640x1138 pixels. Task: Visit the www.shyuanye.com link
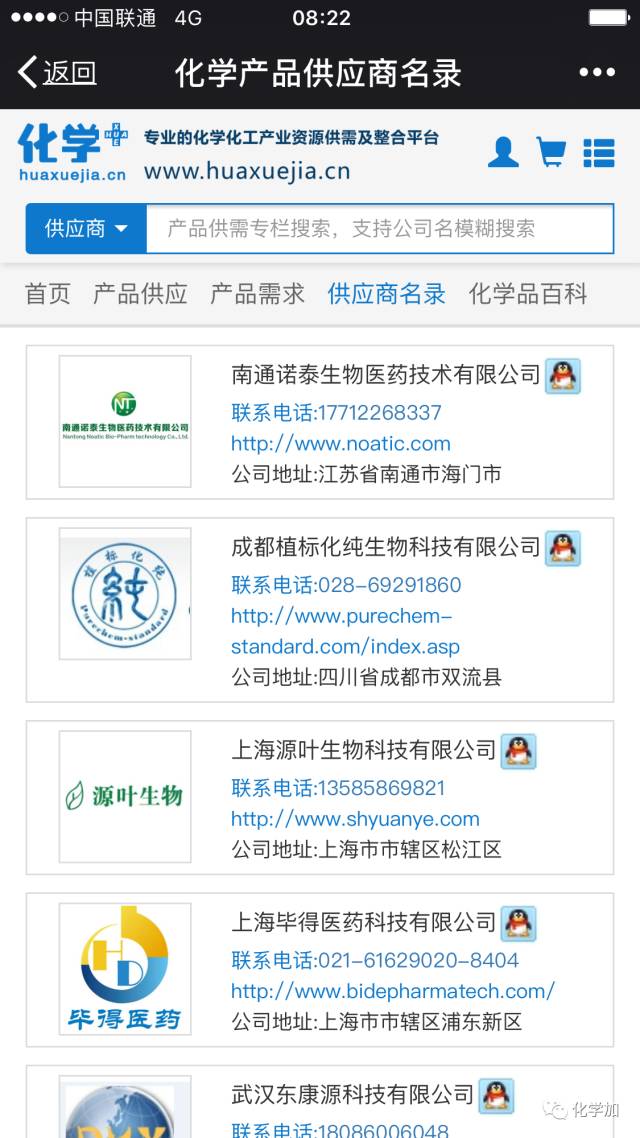355,819
